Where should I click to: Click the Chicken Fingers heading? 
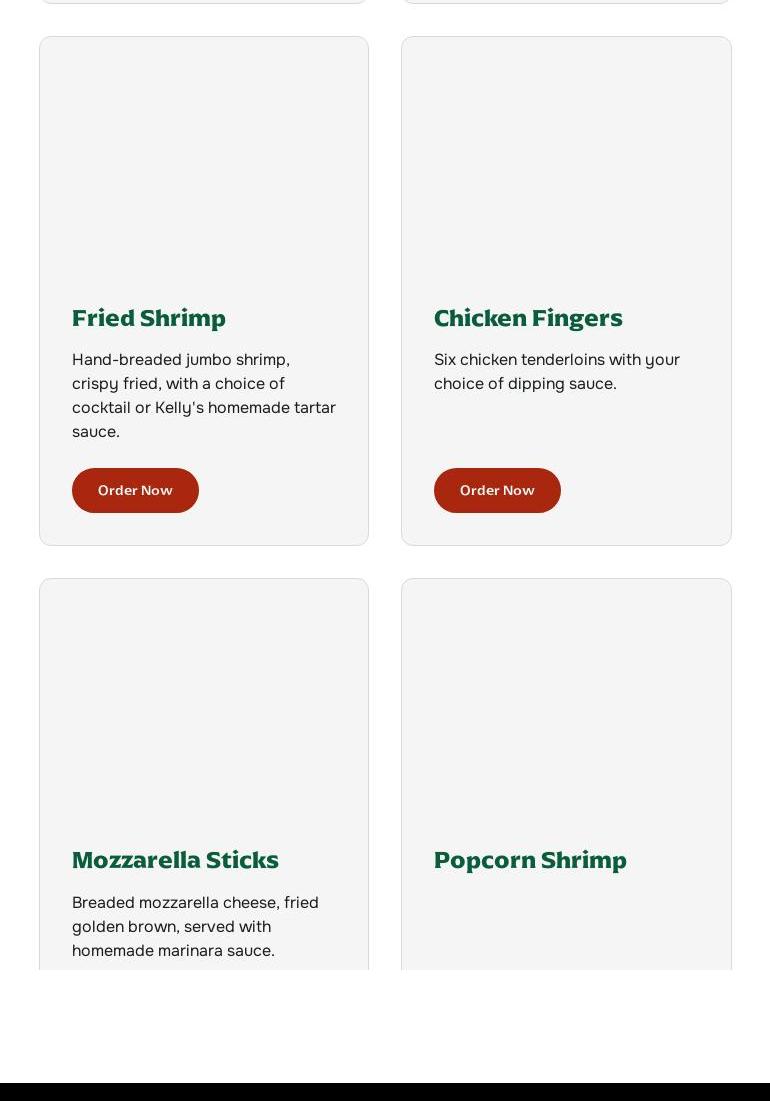tap(528, 318)
